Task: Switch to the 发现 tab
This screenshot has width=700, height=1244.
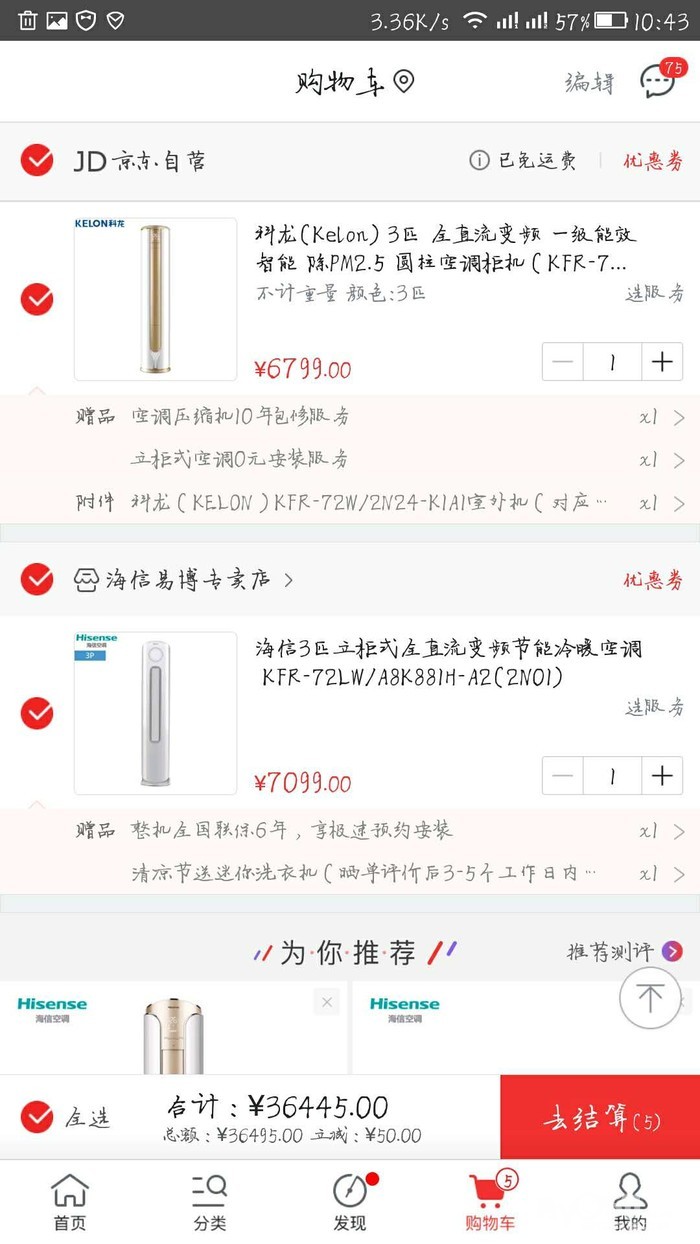Action: click(350, 1202)
